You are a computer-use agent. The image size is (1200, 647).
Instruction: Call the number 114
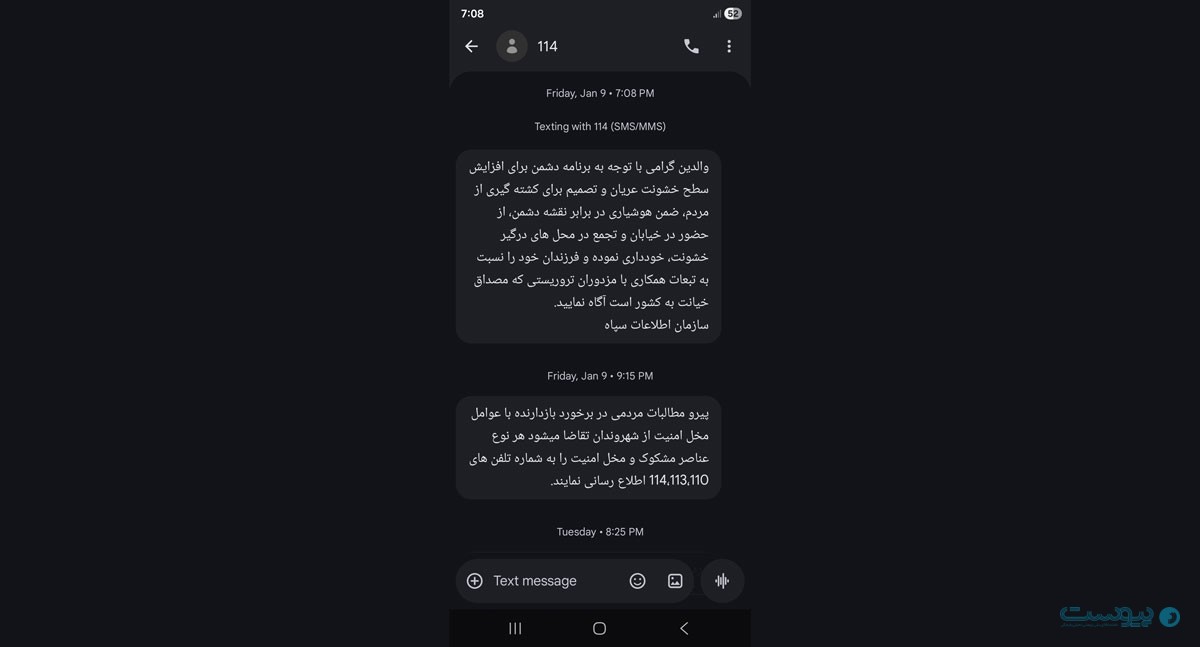(x=691, y=46)
